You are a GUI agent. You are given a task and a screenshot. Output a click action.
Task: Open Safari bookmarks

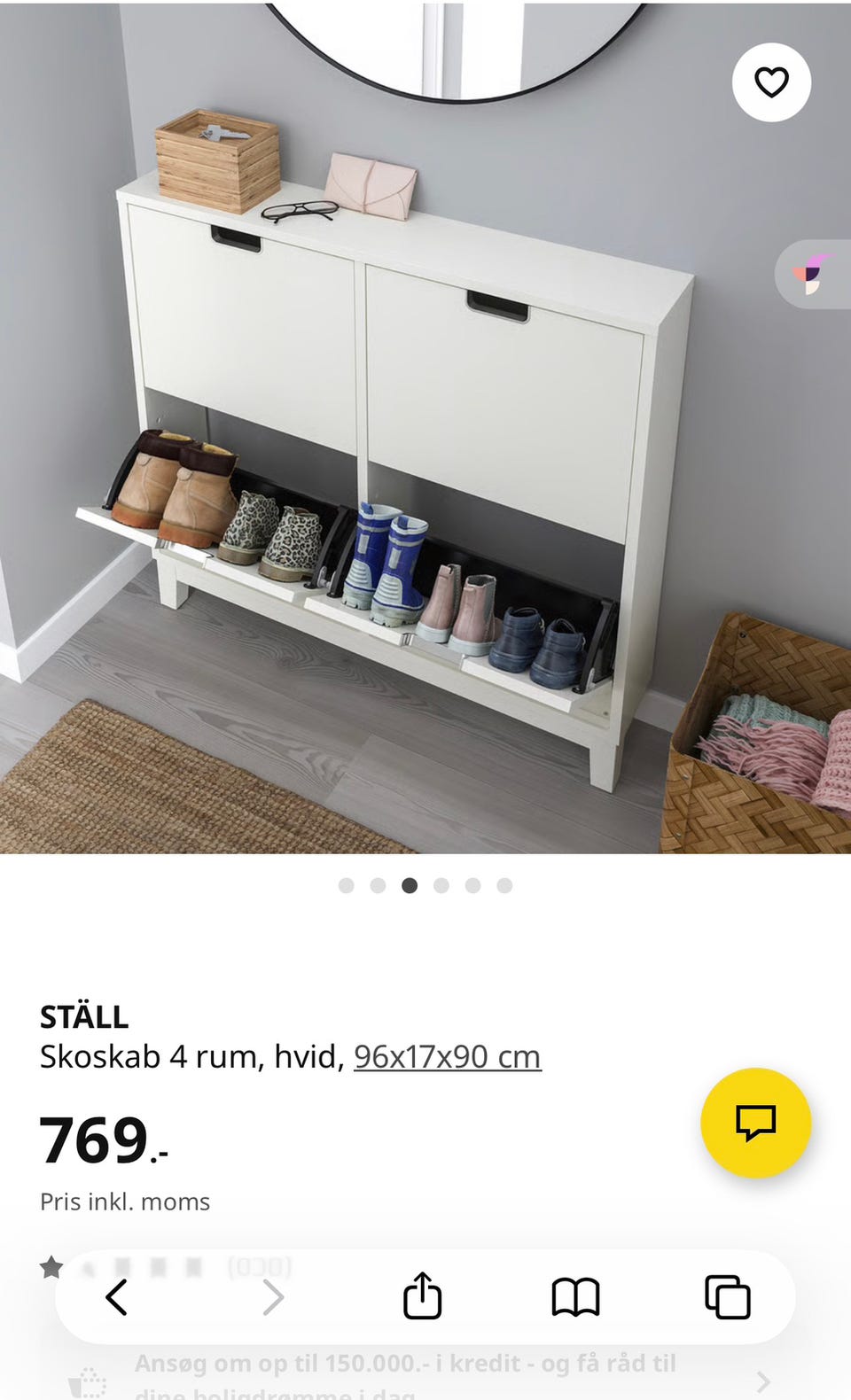coord(576,1297)
